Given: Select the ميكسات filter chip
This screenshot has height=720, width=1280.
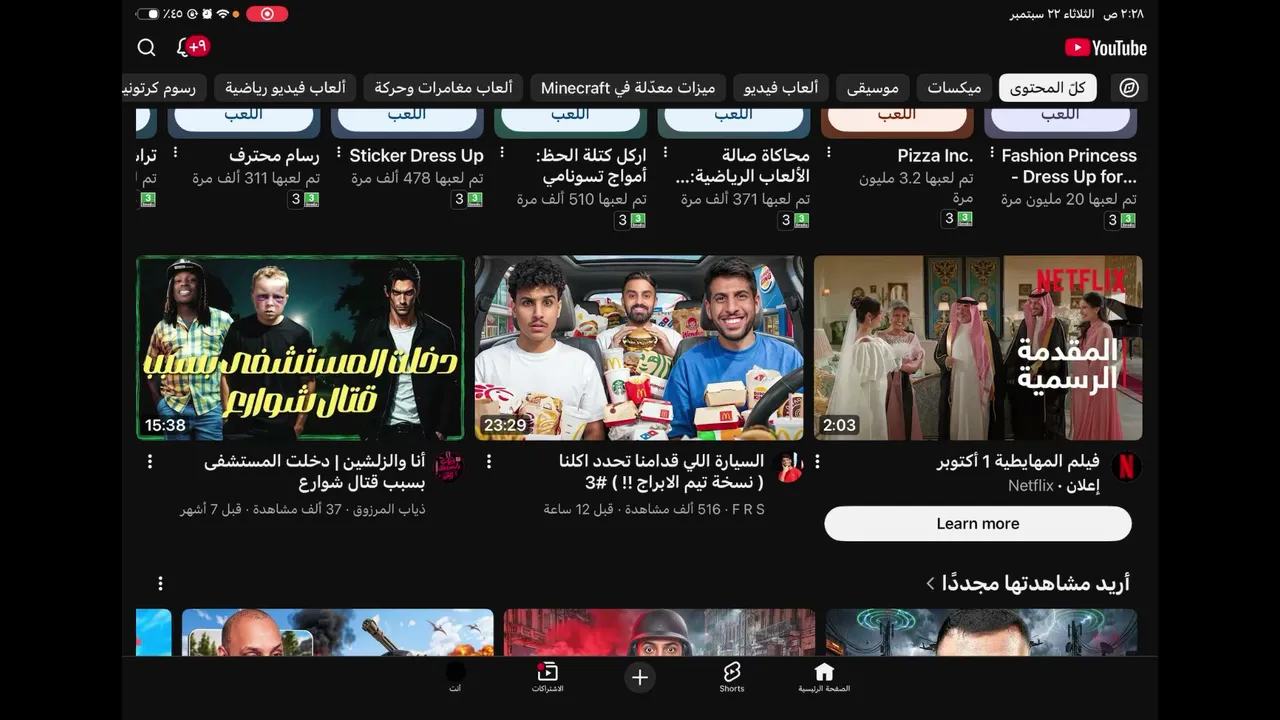Looking at the screenshot, I should coord(954,88).
